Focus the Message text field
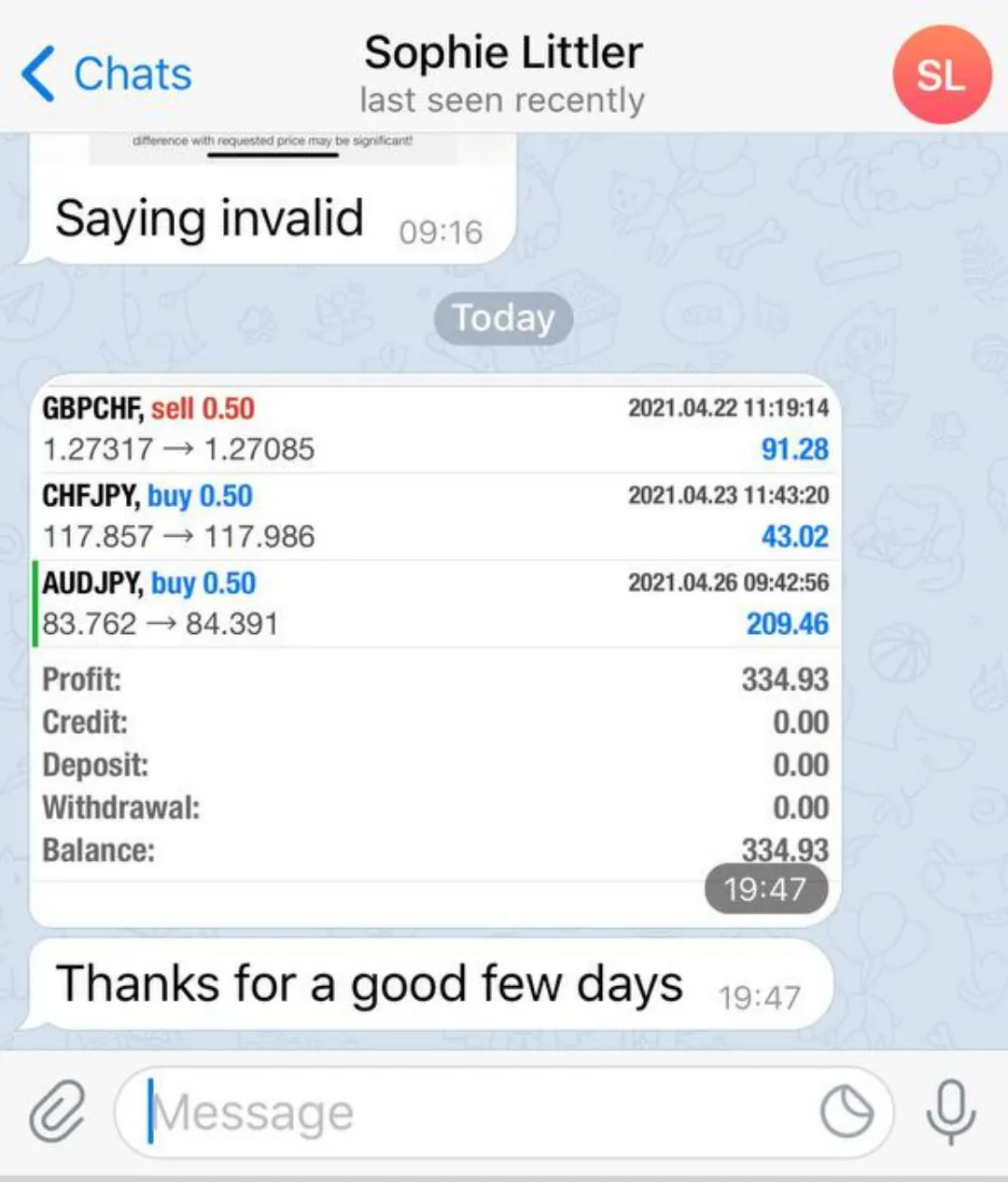The width and height of the screenshot is (1008, 1183). 467,1112
